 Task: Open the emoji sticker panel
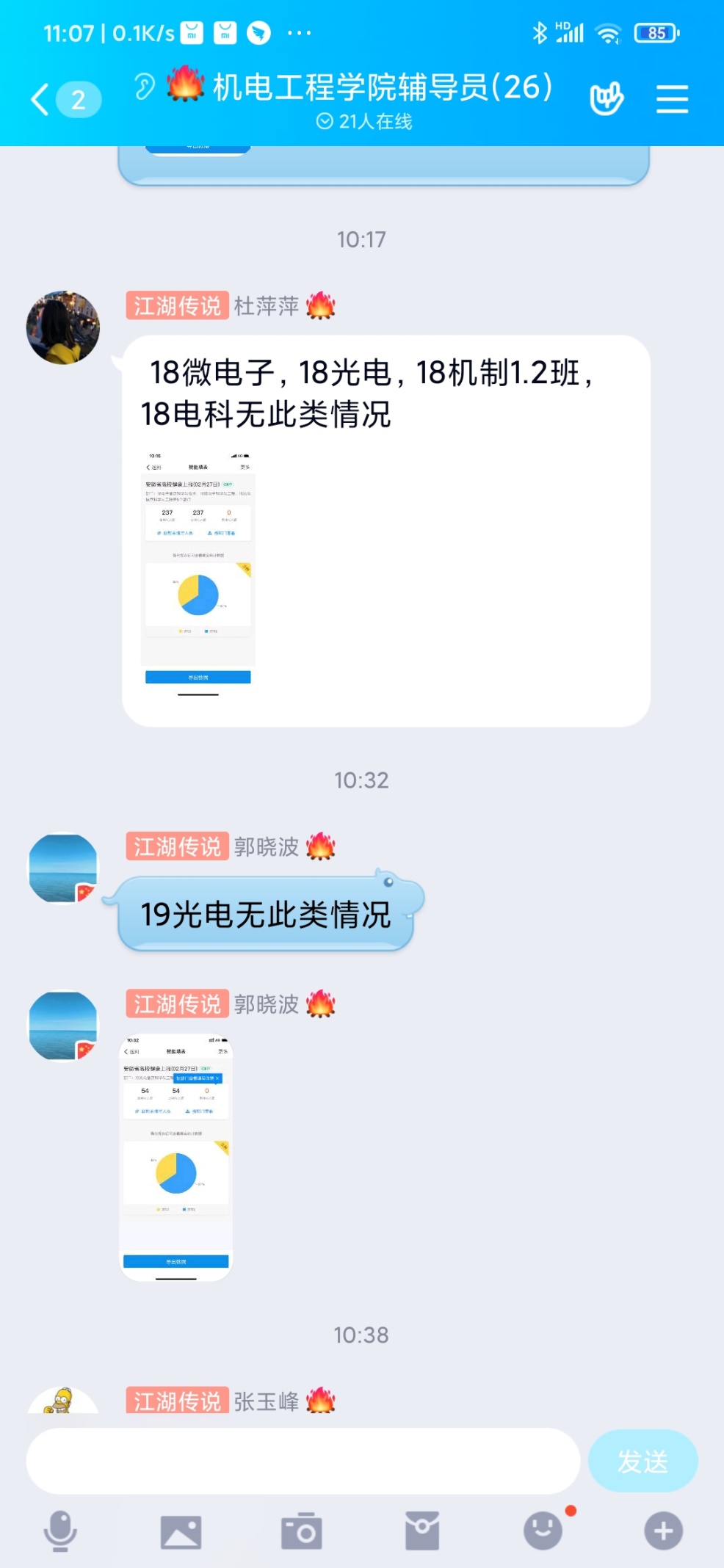tap(543, 1531)
